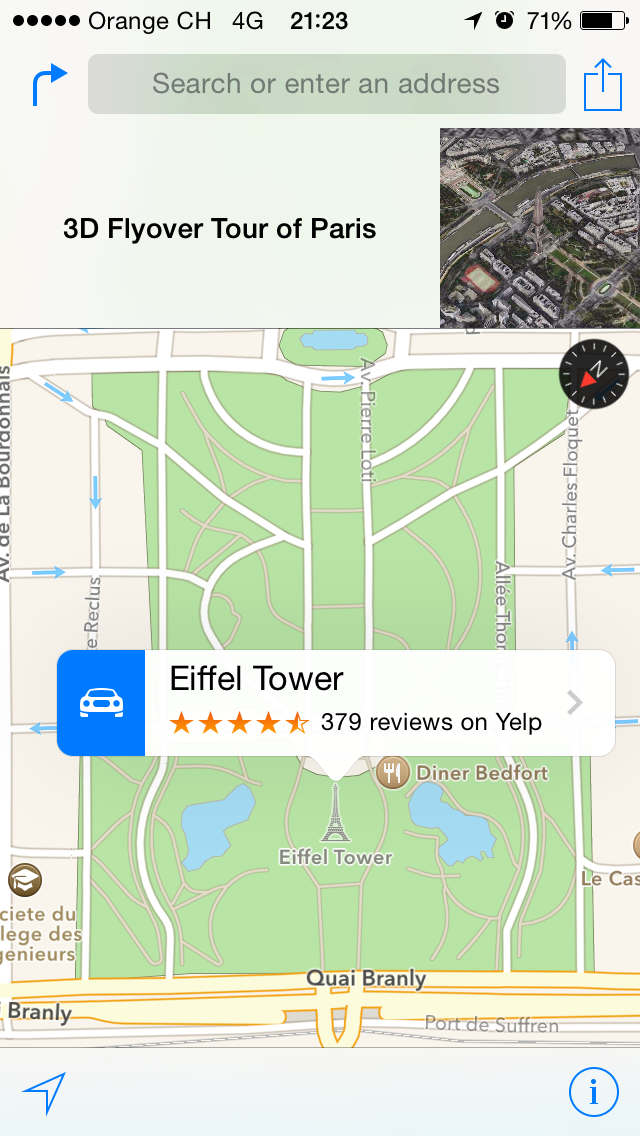Image resolution: width=640 pixels, height=1136 pixels.
Task: Get driving directions to Eiffel Tower
Action: click(101, 703)
